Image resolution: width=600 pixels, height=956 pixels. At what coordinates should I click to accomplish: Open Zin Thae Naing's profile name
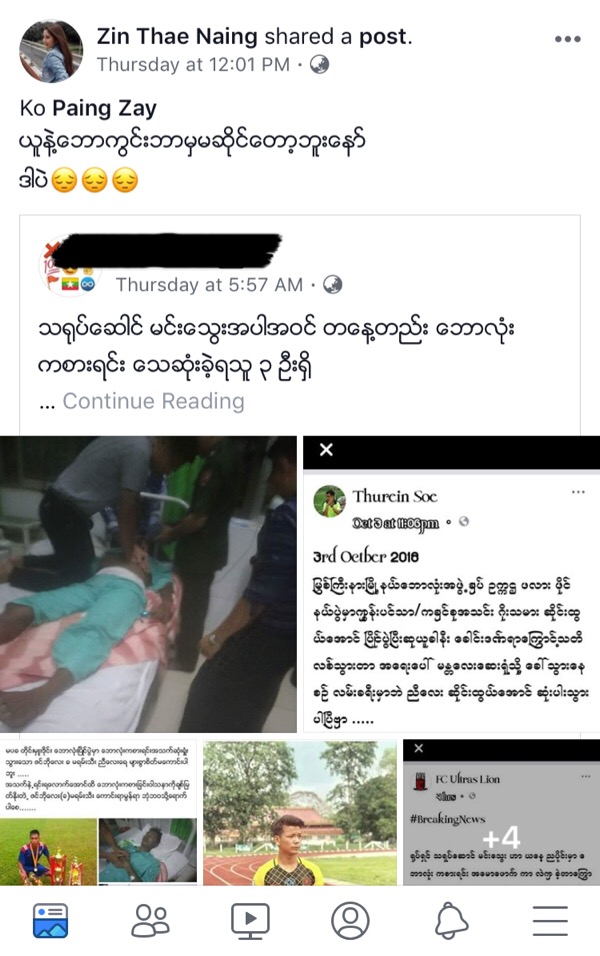tap(177, 37)
